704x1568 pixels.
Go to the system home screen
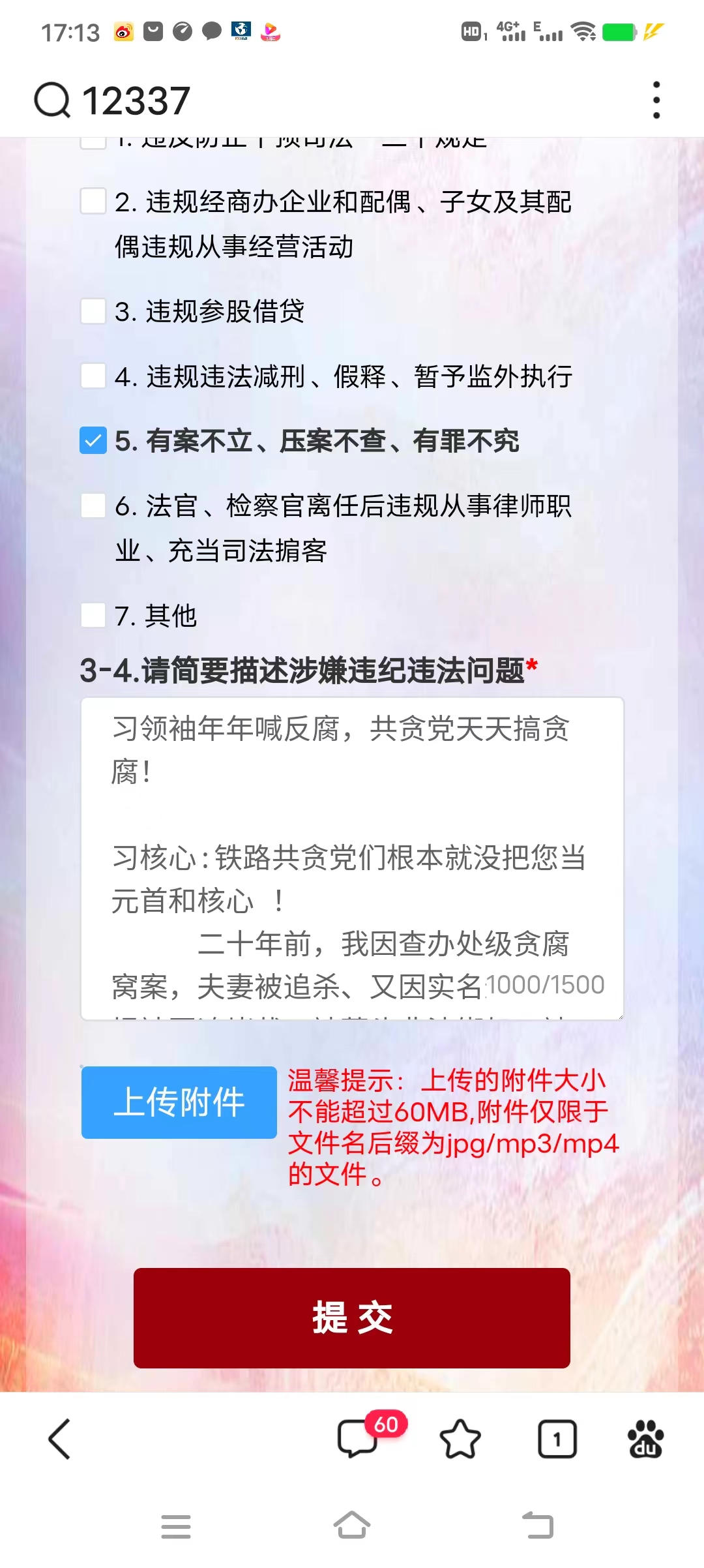(x=352, y=1526)
